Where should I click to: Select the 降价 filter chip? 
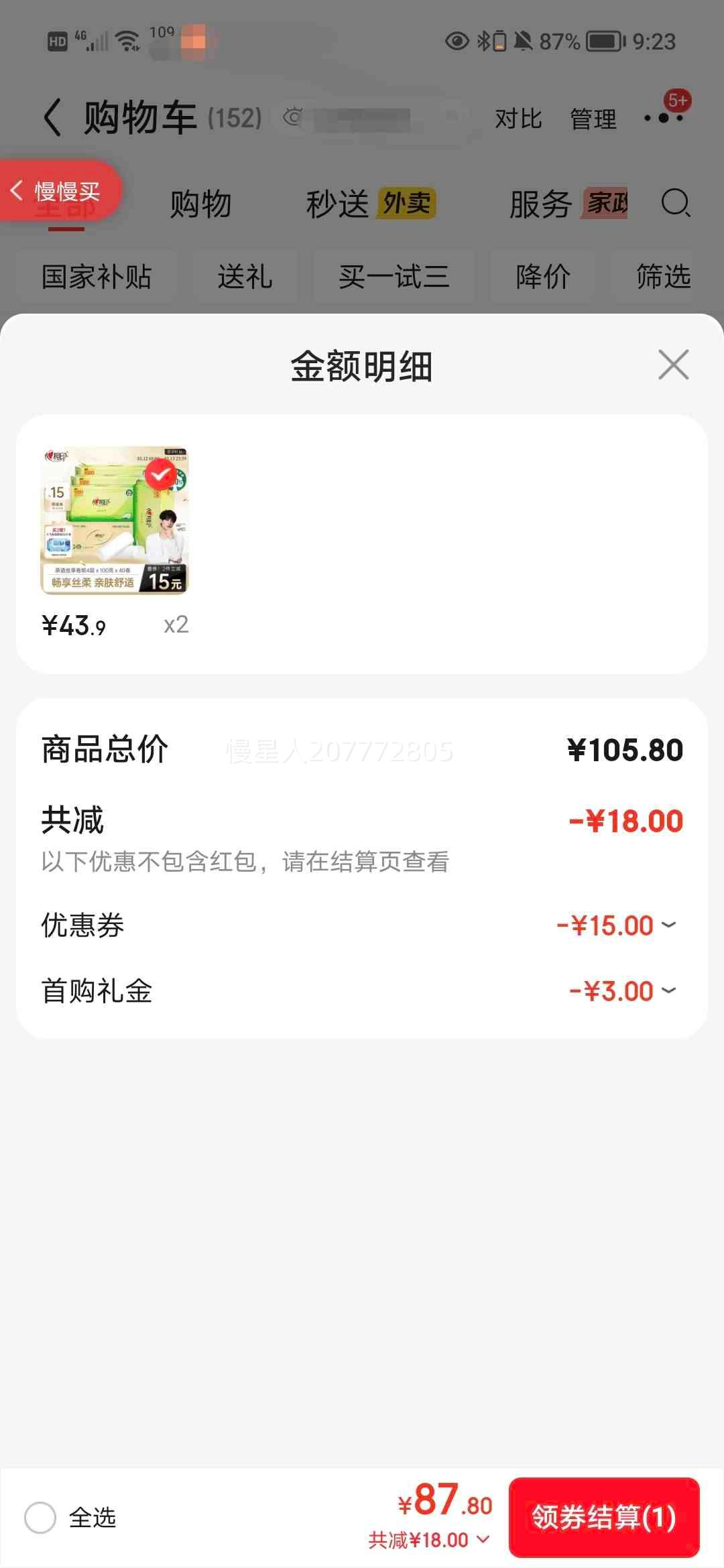tap(543, 276)
